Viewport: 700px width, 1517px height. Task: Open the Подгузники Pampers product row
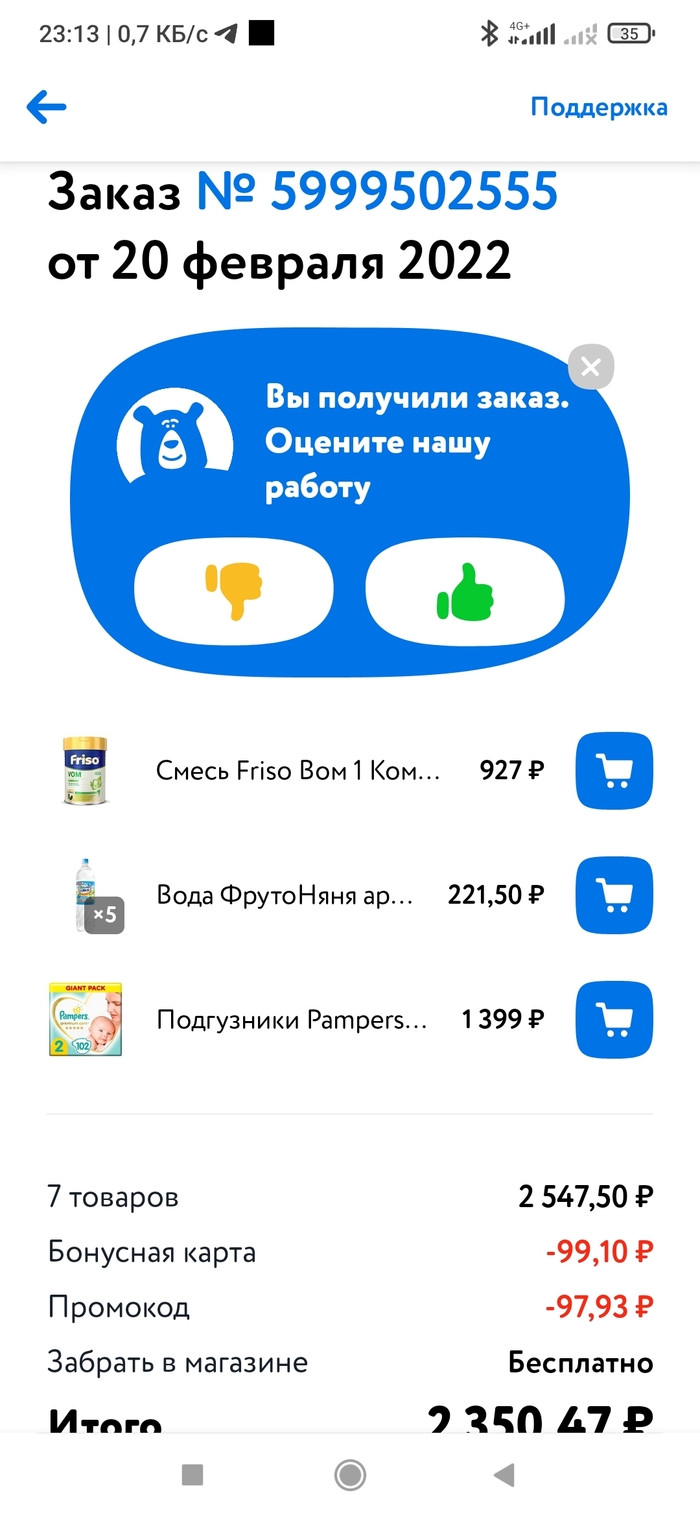[x=292, y=1020]
